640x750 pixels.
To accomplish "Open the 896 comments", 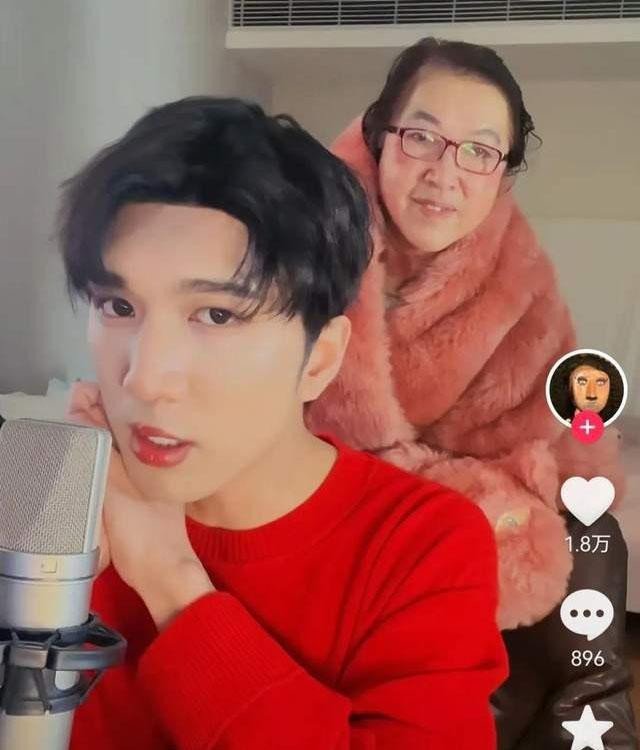I will click(x=587, y=614).
